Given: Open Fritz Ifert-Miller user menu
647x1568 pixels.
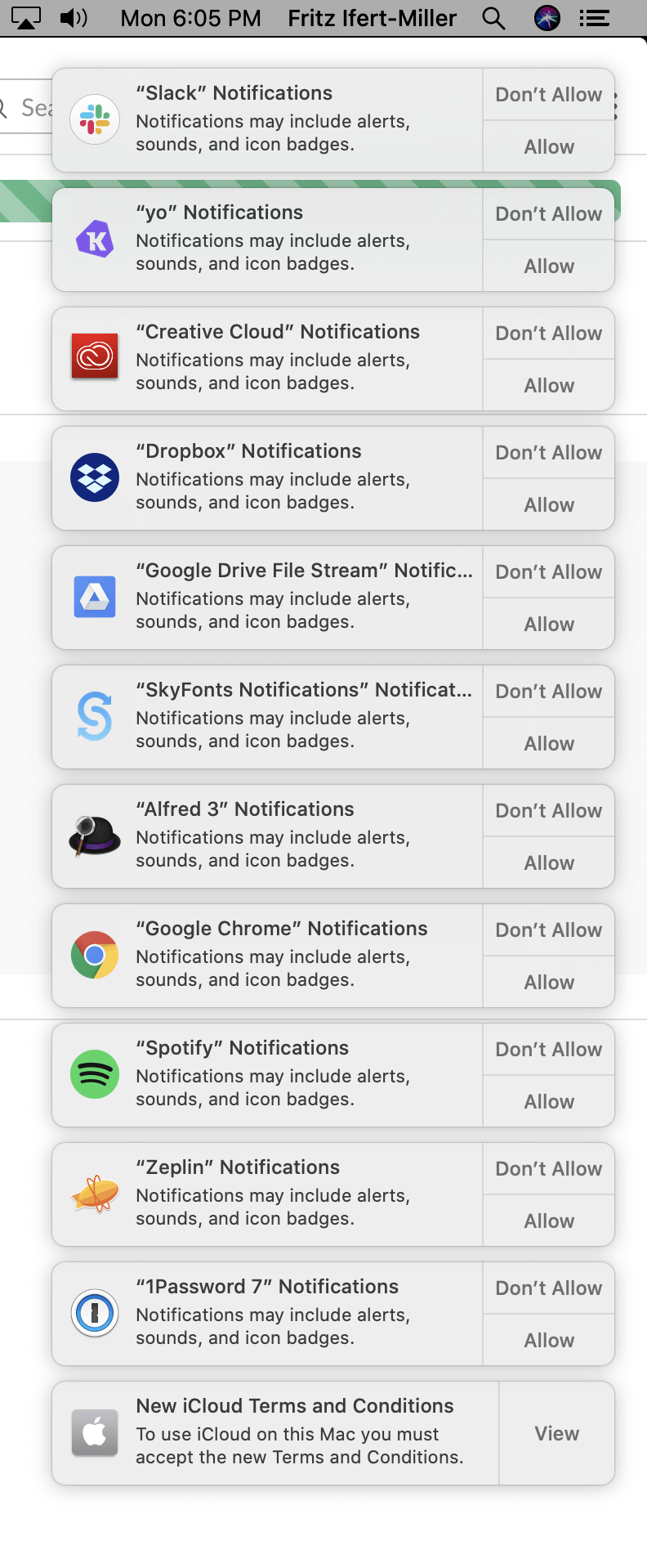Looking at the screenshot, I should pos(372,18).
